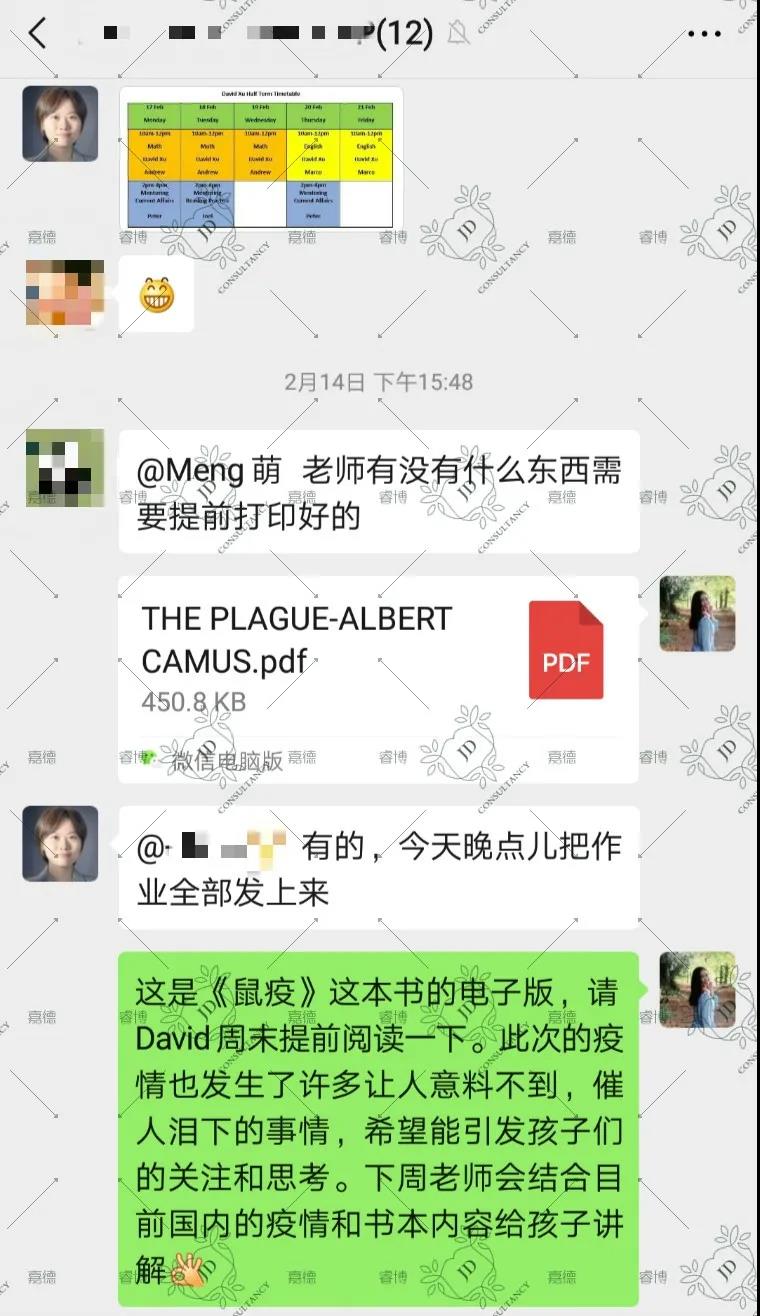Open avatar beside the grinning emoji message
760x1316 pixels.
(x=64, y=292)
